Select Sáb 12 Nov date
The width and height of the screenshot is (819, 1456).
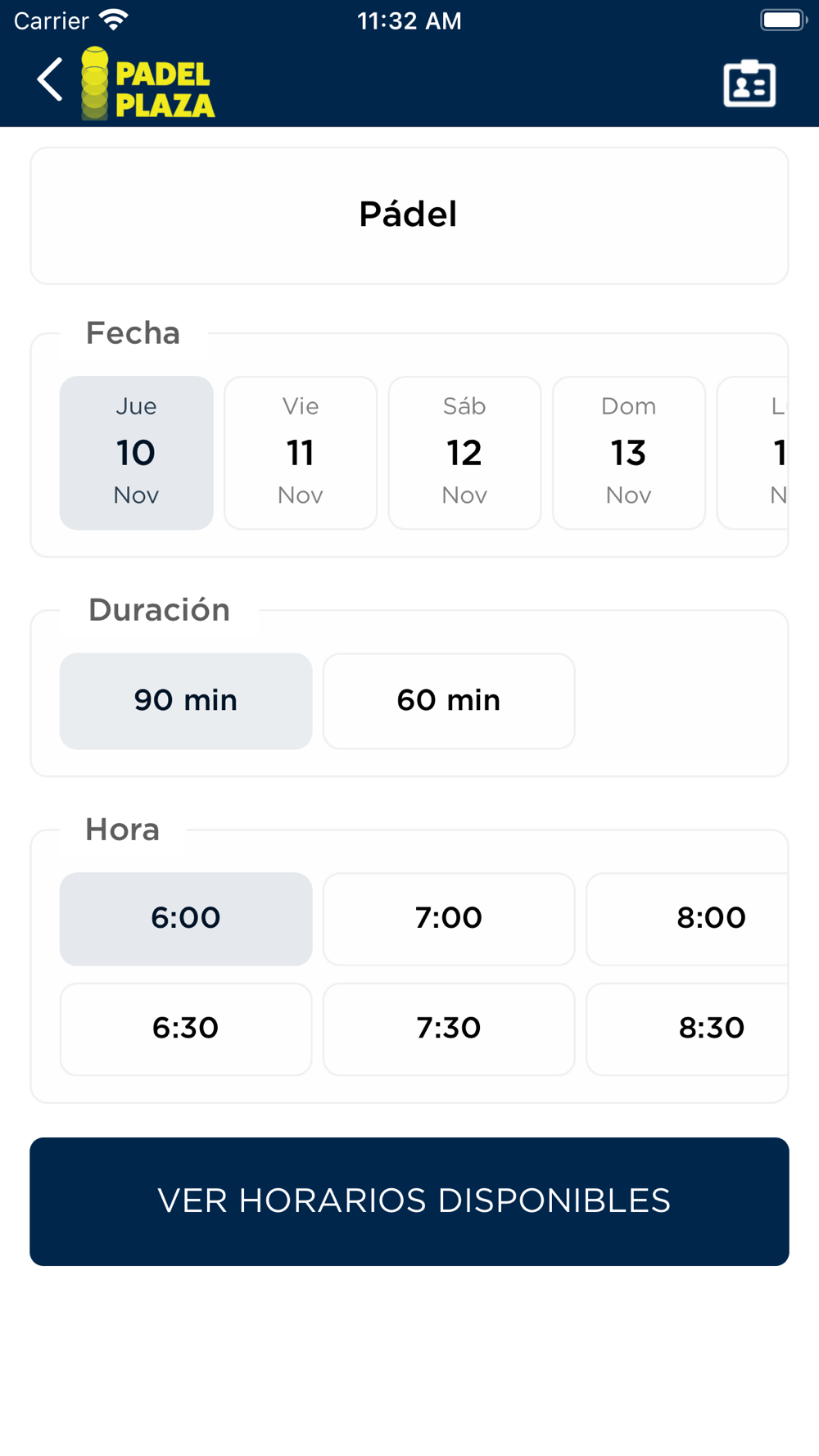tap(464, 452)
